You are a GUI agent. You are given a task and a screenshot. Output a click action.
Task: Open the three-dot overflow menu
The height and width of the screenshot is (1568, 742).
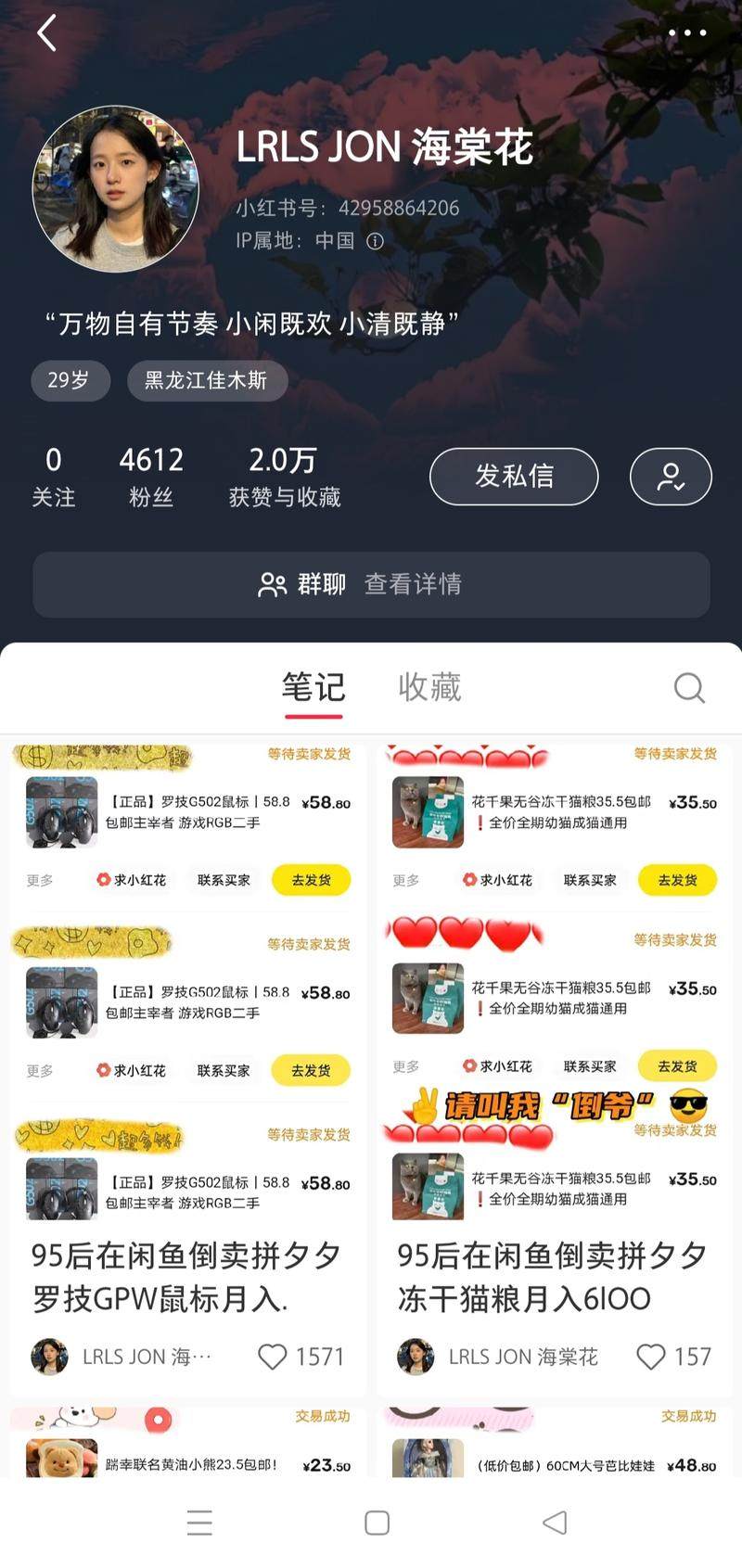click(686, 33)
